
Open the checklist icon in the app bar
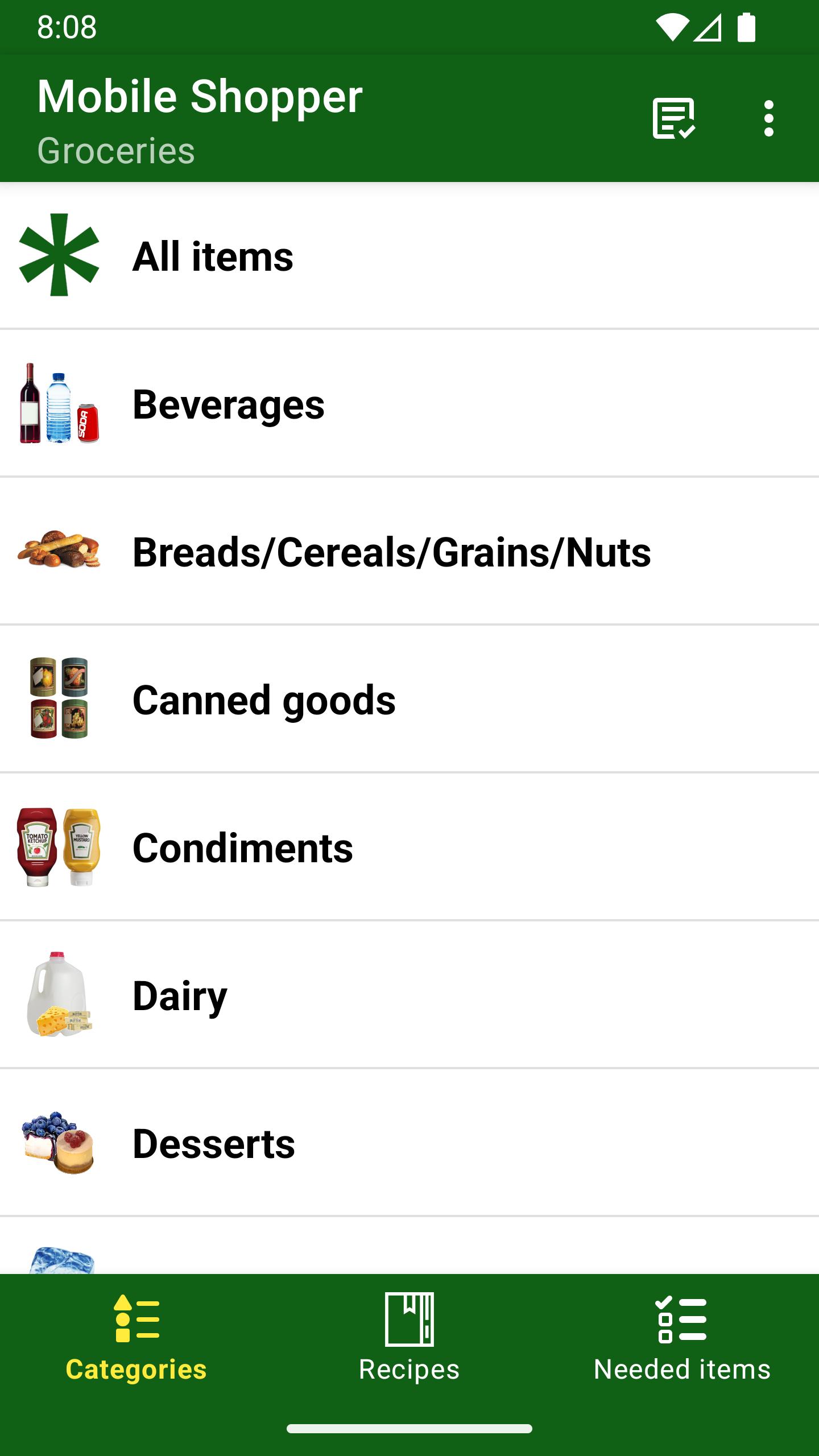tap(673, 118)
